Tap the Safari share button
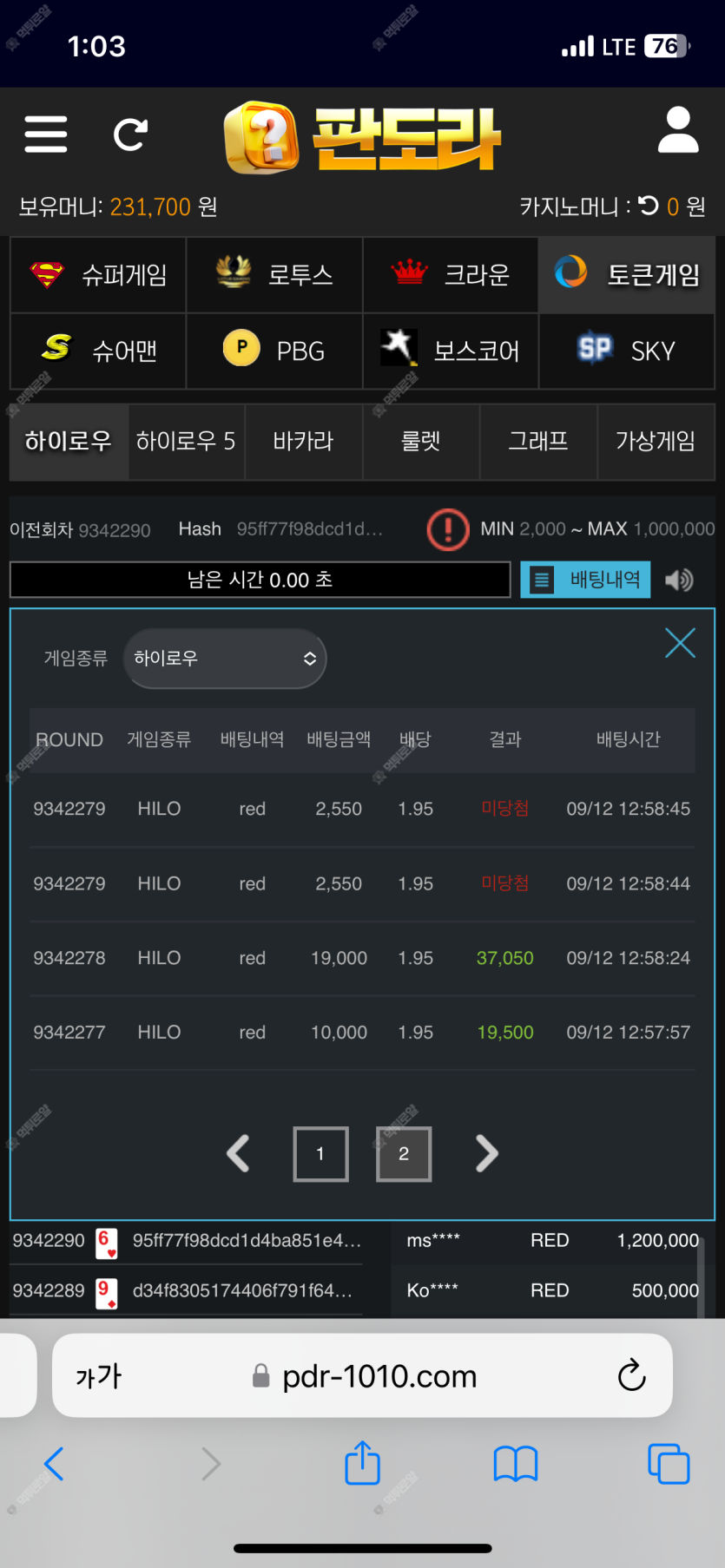The image size is (725, 1568). point(363,1463)
